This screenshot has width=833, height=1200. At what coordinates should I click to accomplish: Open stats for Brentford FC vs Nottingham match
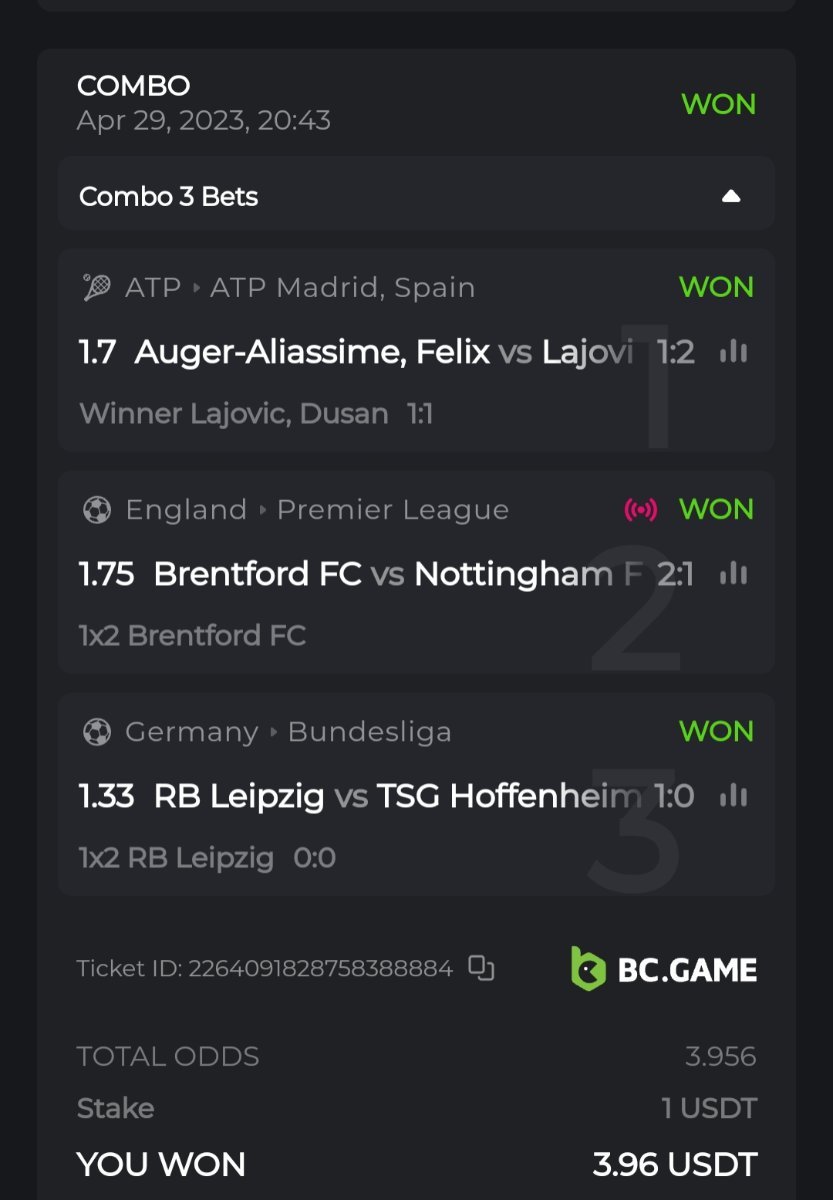pos(734,573)
